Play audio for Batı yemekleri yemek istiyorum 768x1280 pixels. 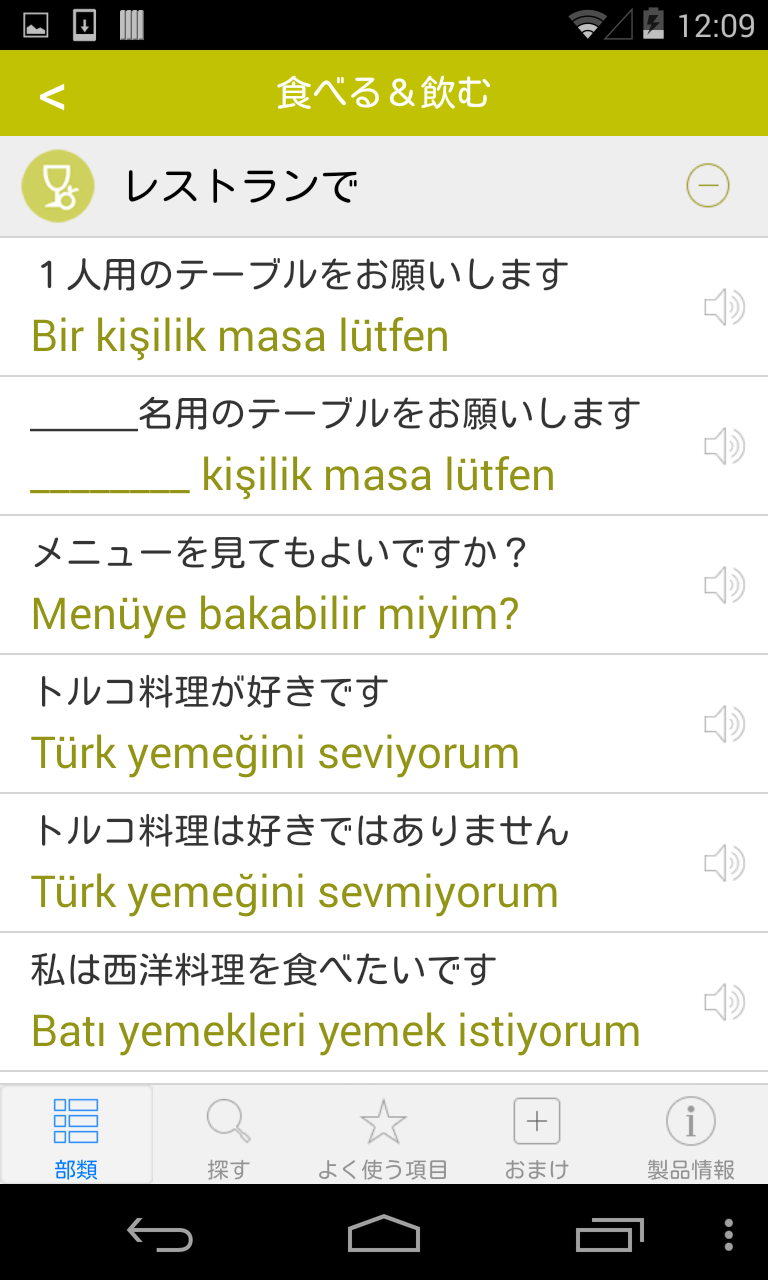pyautogui.click(x=724, y=1002)
